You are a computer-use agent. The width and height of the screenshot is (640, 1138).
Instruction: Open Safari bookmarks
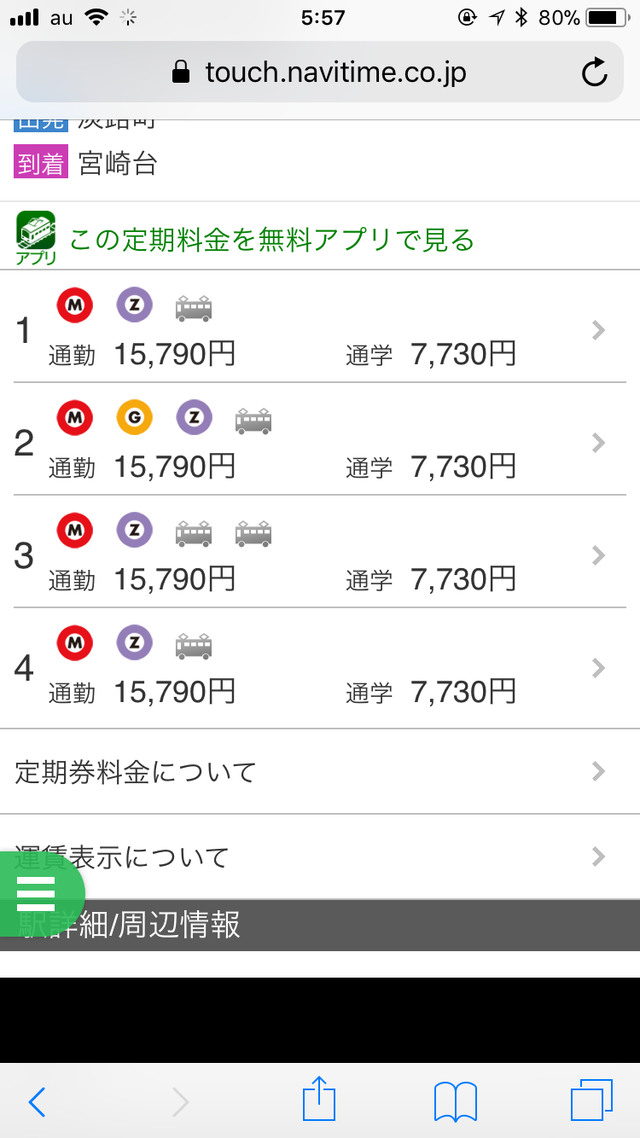(455, 1101)
